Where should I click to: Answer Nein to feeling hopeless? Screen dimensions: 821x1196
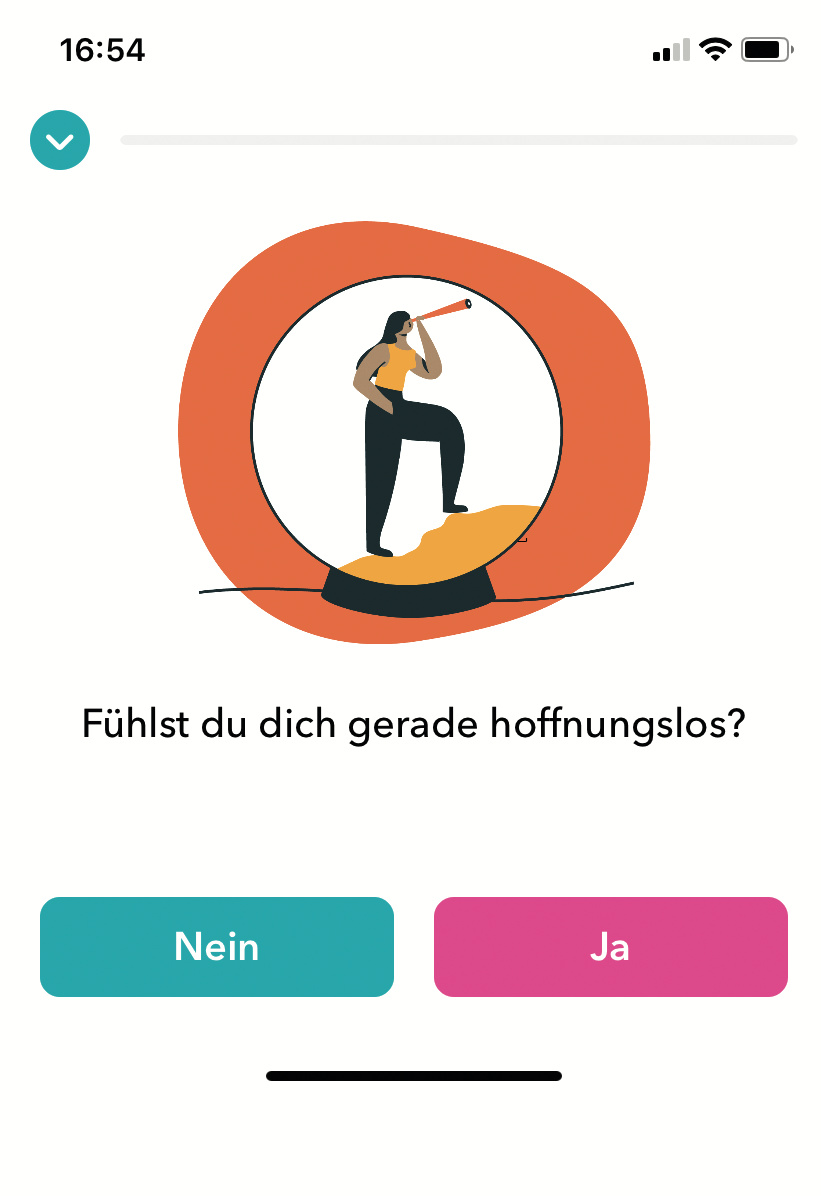[x=217, y=946]
